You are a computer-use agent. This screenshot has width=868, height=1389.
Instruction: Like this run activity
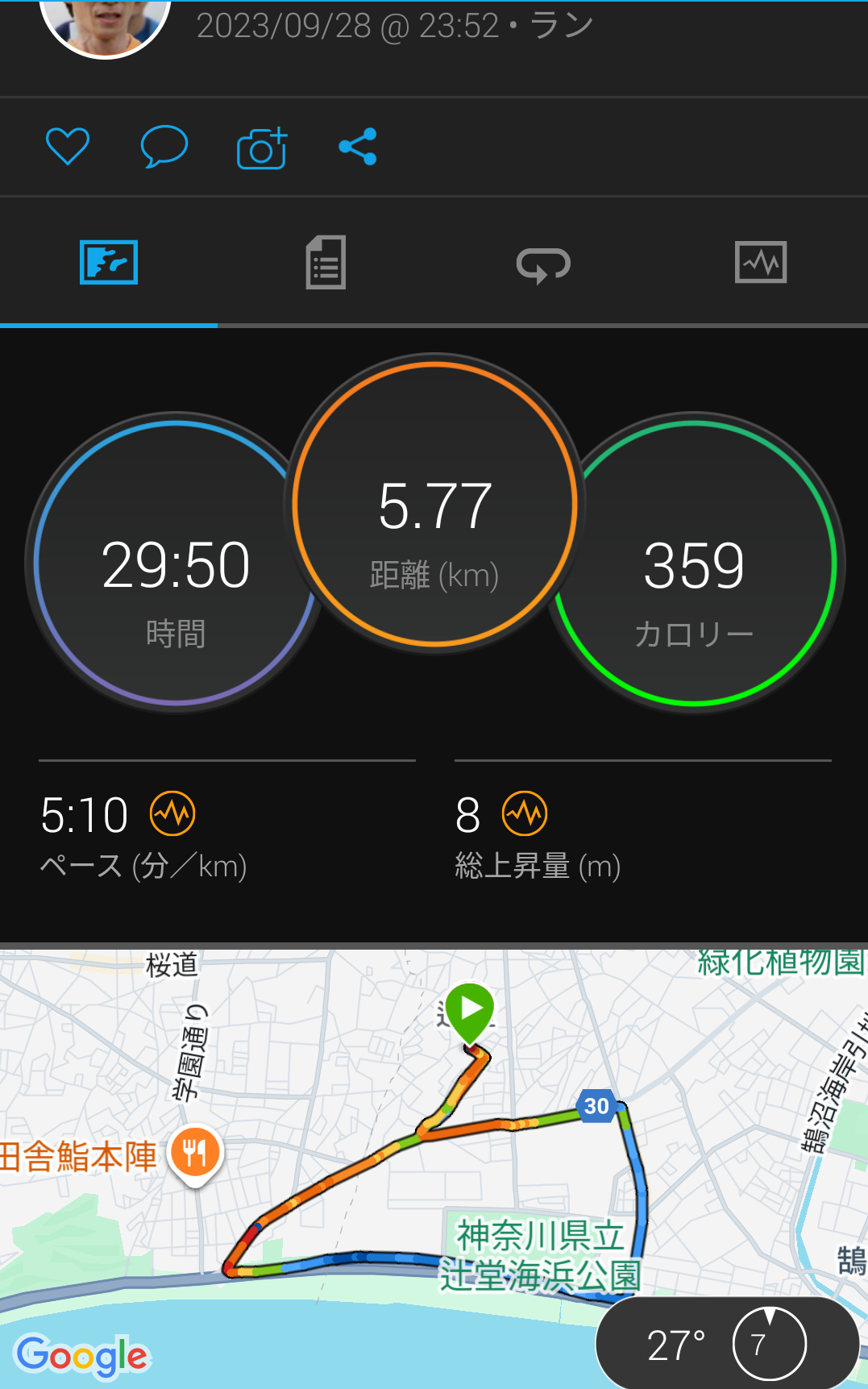68,147
